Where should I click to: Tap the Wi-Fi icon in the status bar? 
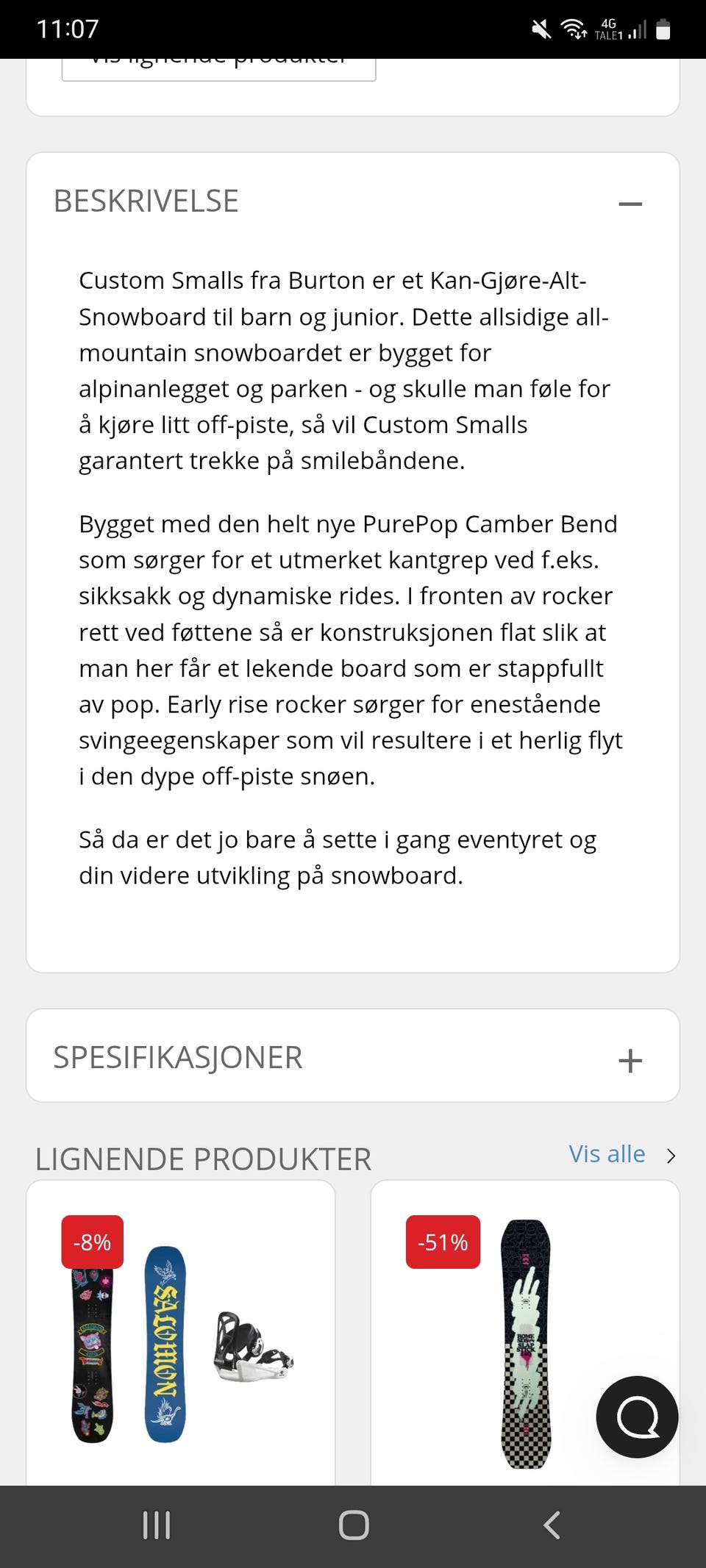[573, 29]
